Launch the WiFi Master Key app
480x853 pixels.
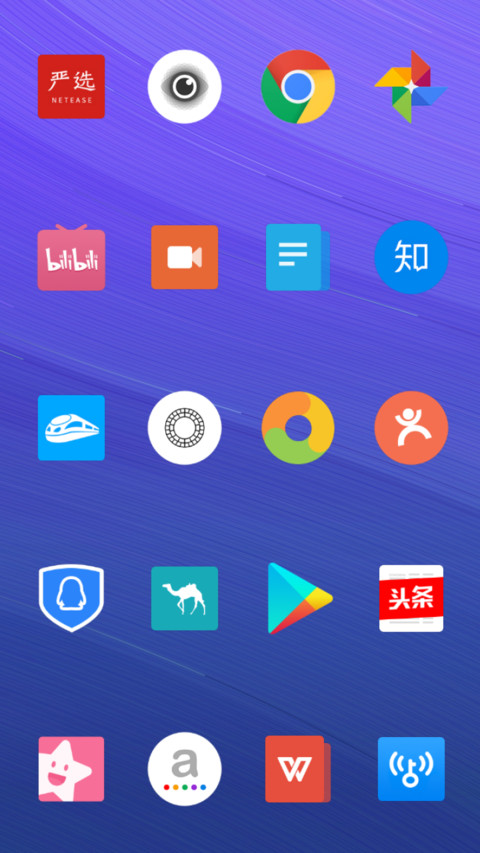click(411, 769)
